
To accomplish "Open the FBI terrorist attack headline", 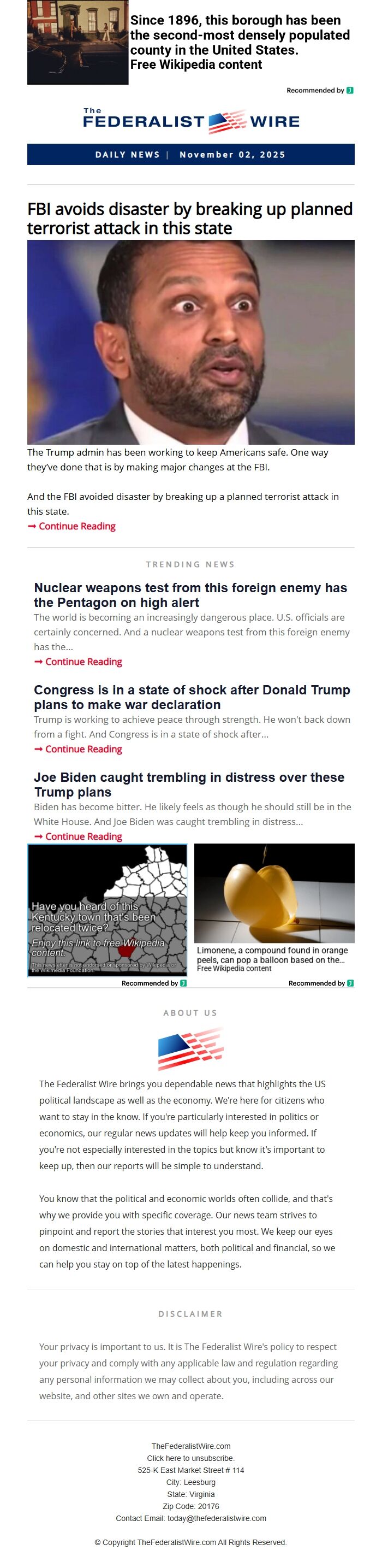I will [x=190, y=219].
